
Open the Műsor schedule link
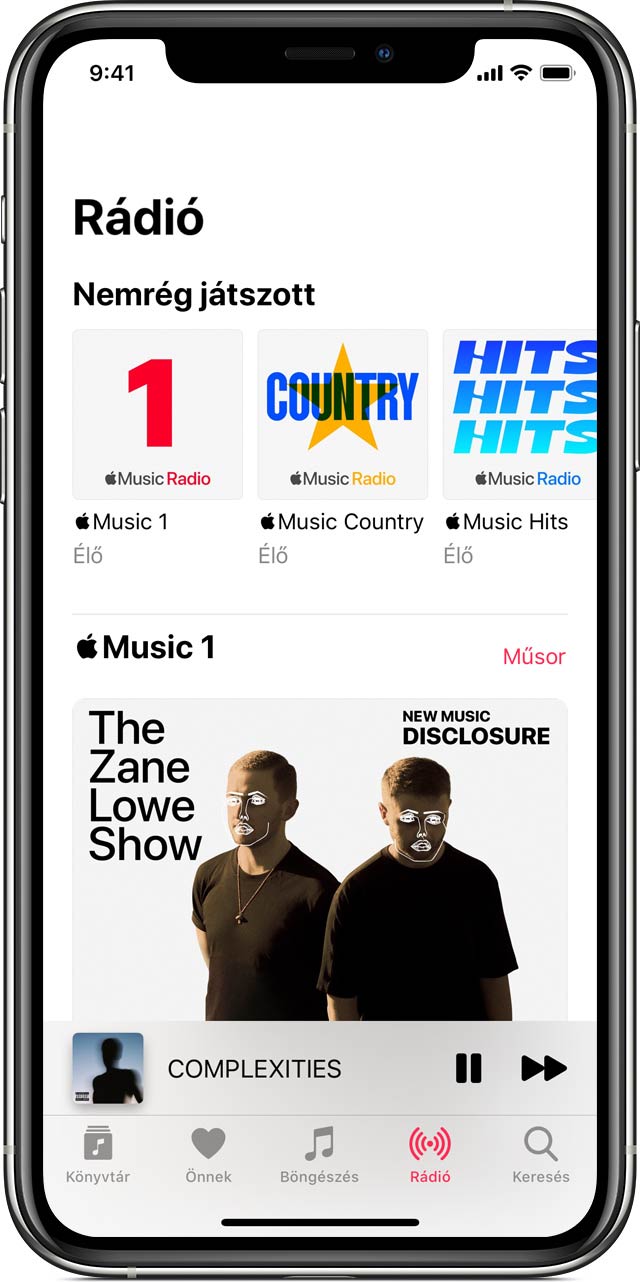point(534,657)
